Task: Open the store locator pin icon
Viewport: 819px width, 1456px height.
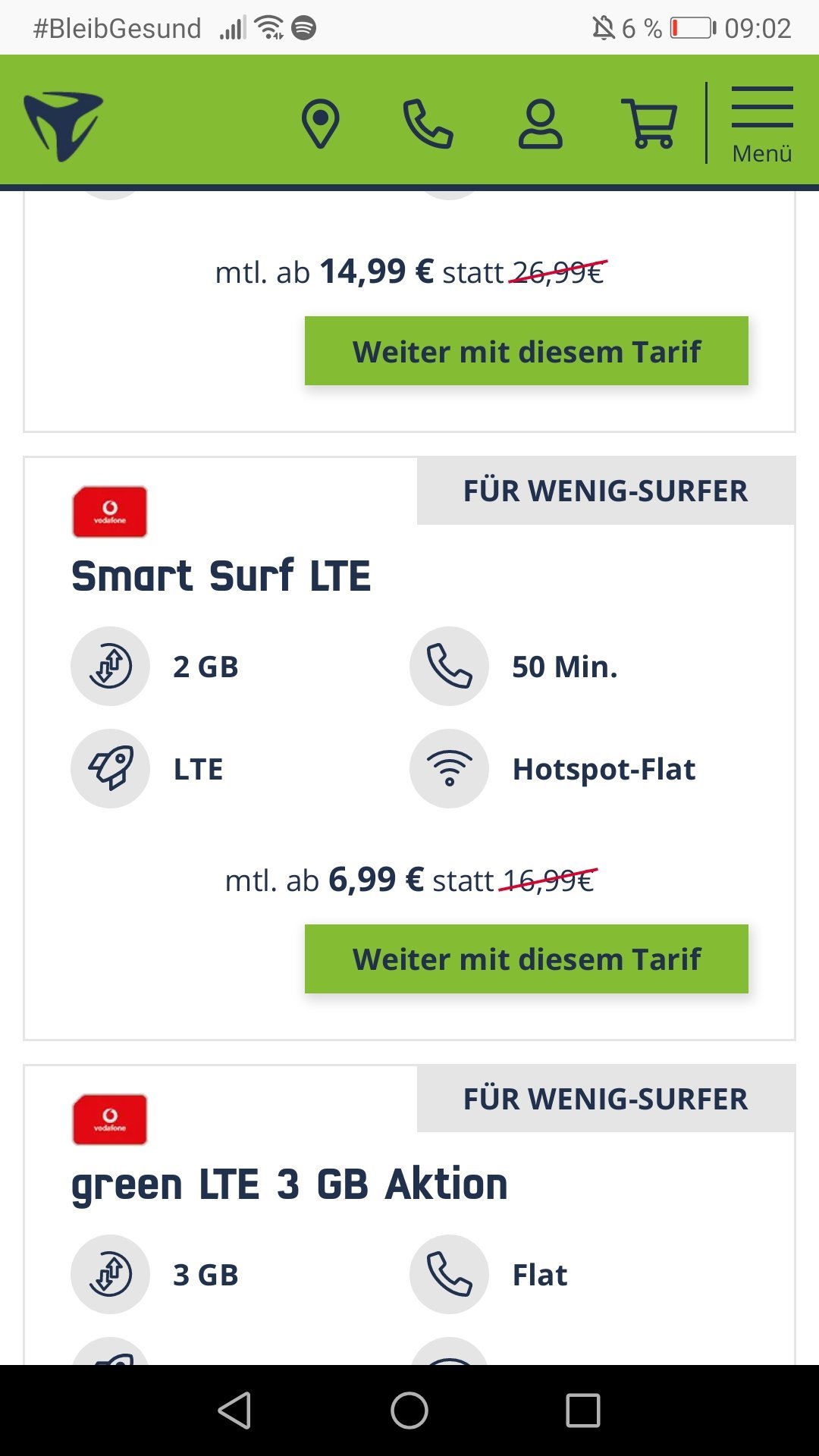Action: 320,124
